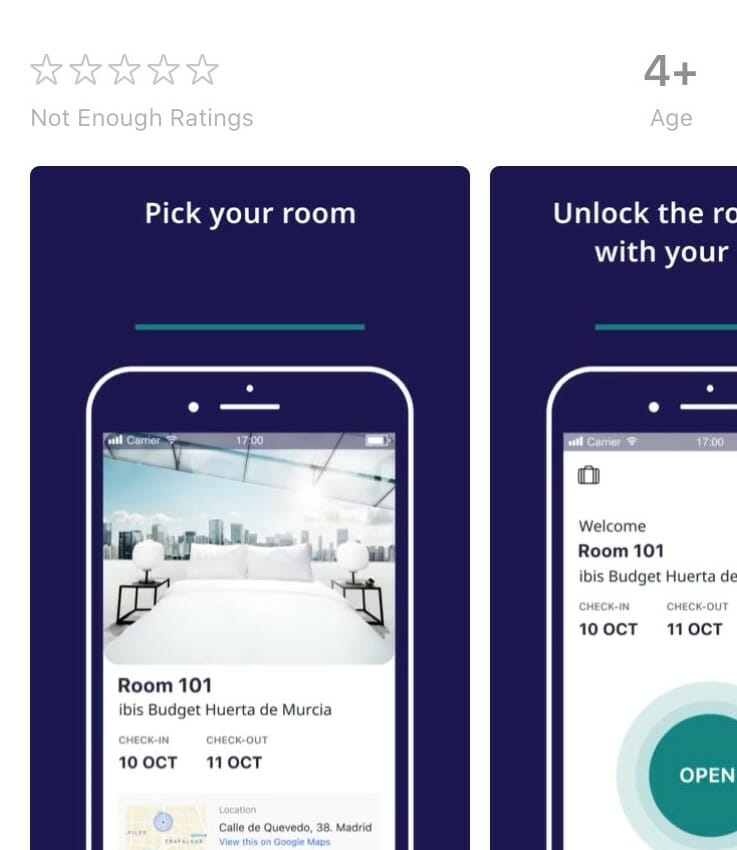Viewport: 737px width, 850px height.
Task: Open the 'Pick your room' screenshot preview
Action: pyautogui.click(x=249, y=507)
